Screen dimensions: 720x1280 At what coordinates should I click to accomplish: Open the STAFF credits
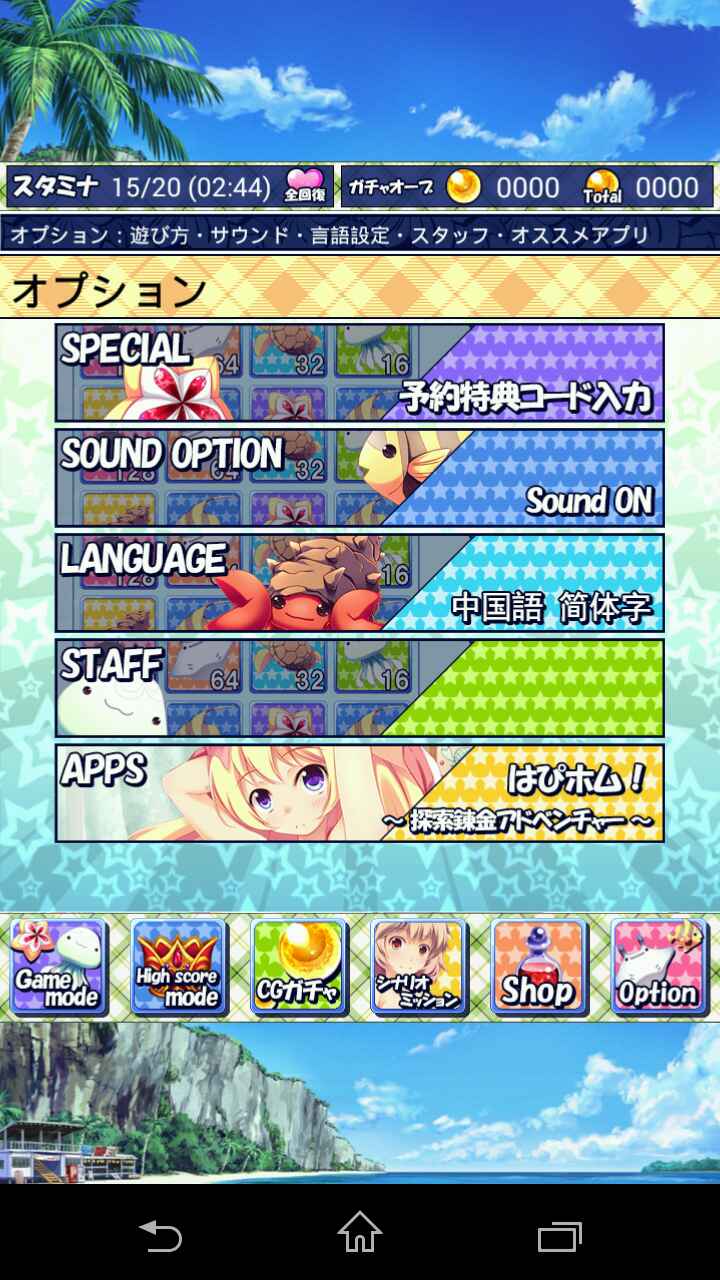tap(360, 689)
